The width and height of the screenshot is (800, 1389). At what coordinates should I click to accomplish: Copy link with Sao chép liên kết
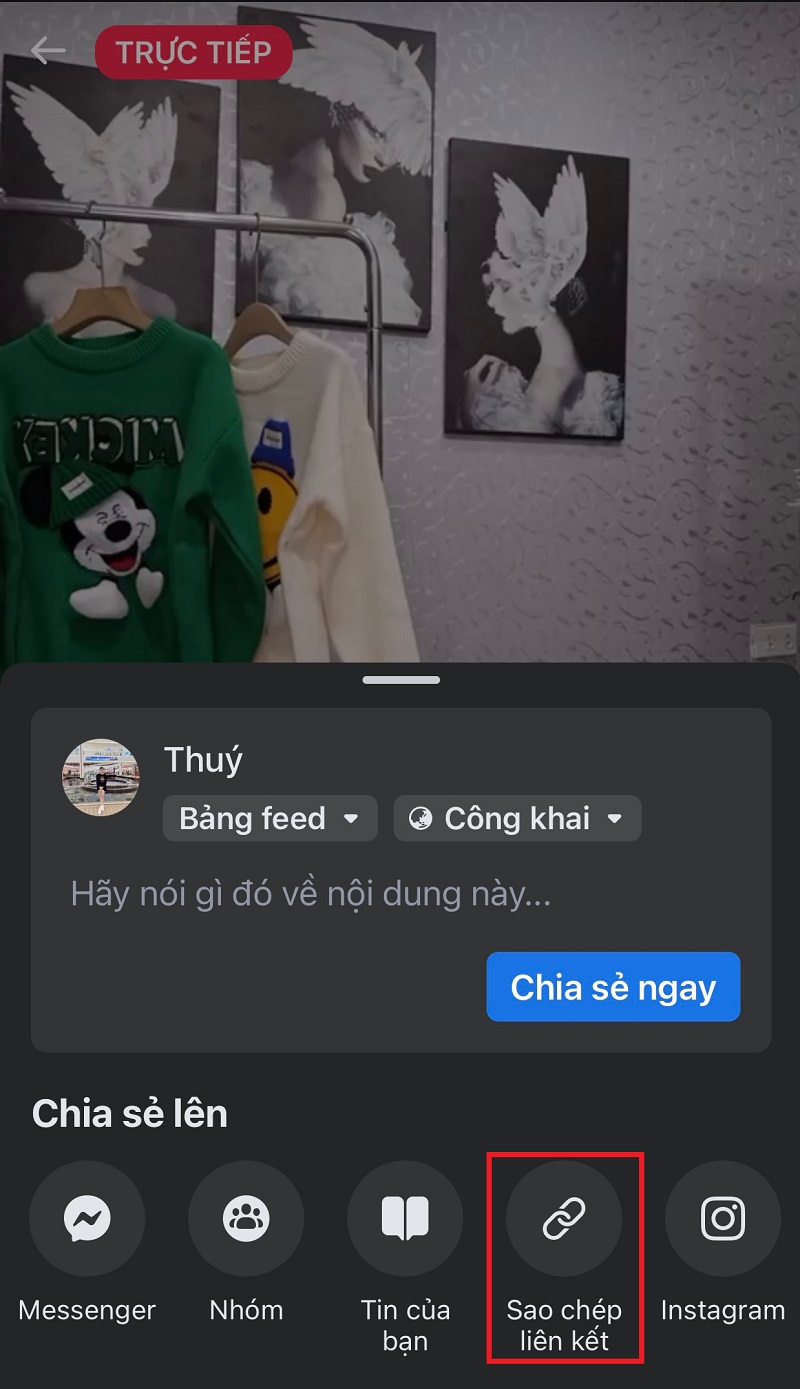click(x=564, y=1219)
